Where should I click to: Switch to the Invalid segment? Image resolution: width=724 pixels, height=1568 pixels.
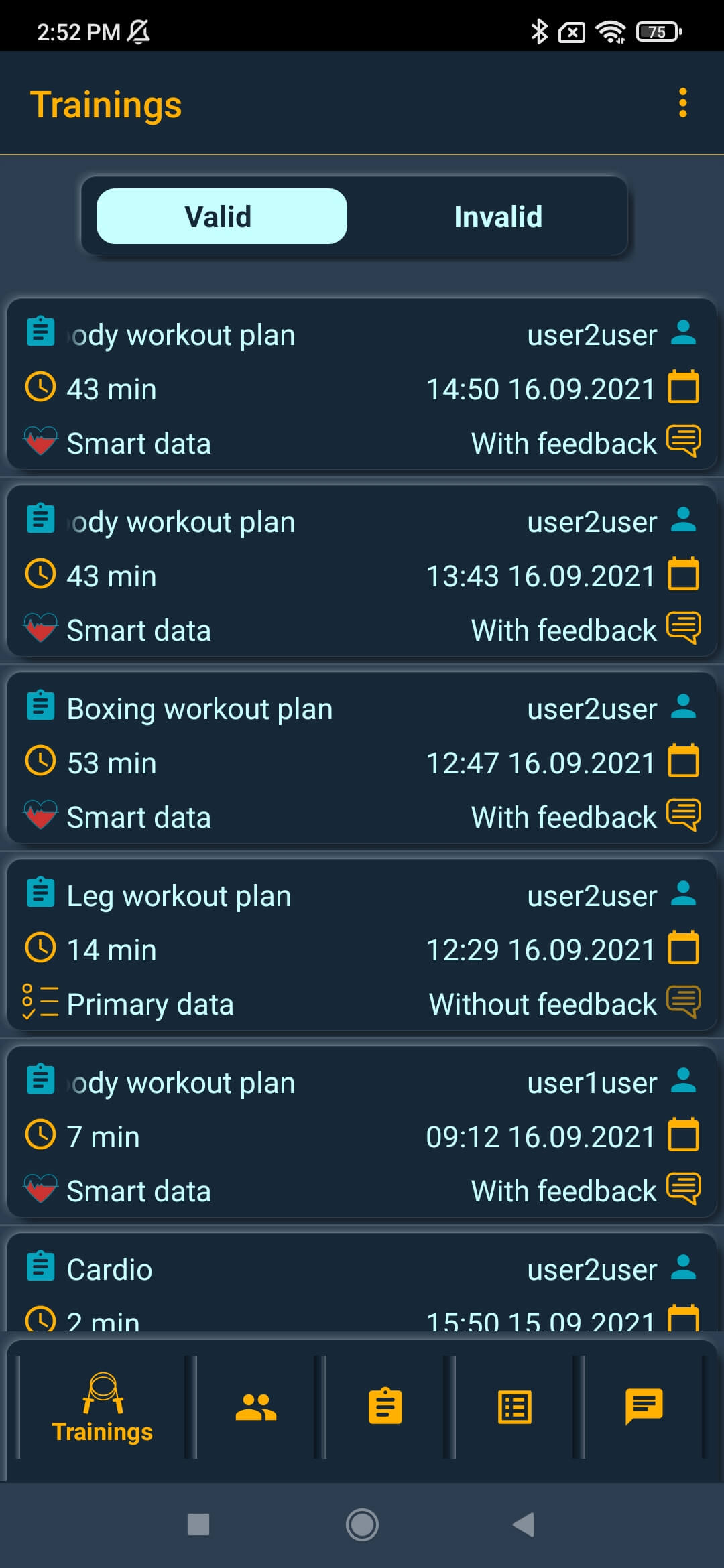tap(497, 216)
